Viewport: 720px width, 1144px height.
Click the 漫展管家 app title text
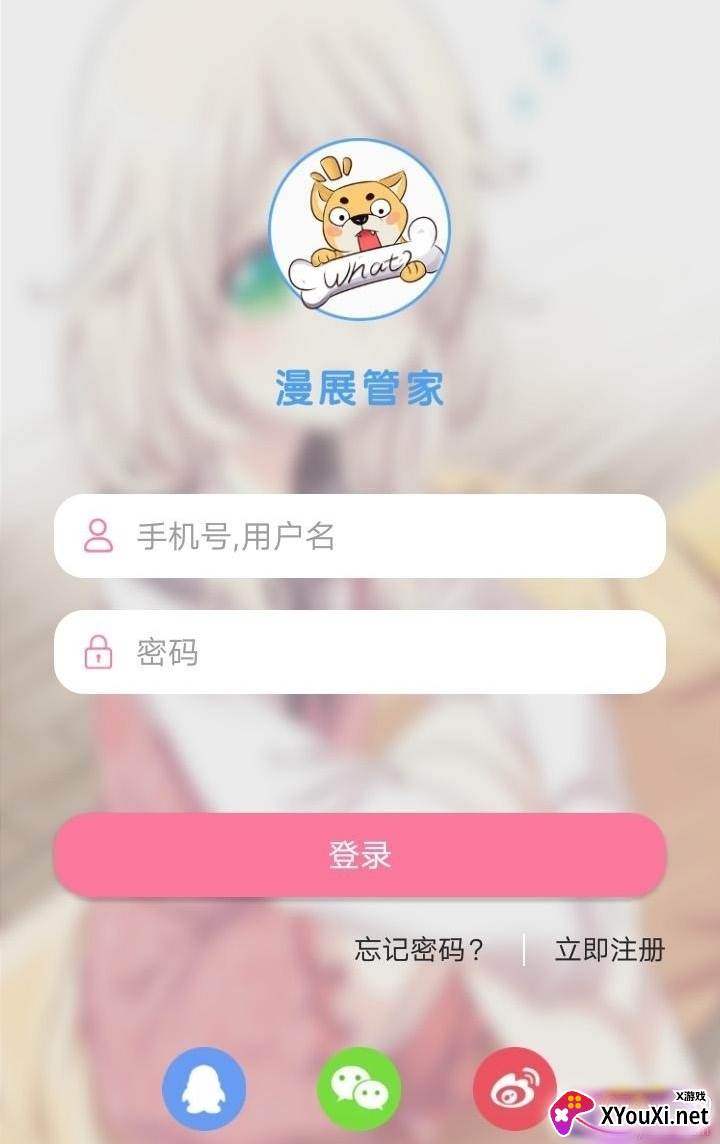click(360, 385)
